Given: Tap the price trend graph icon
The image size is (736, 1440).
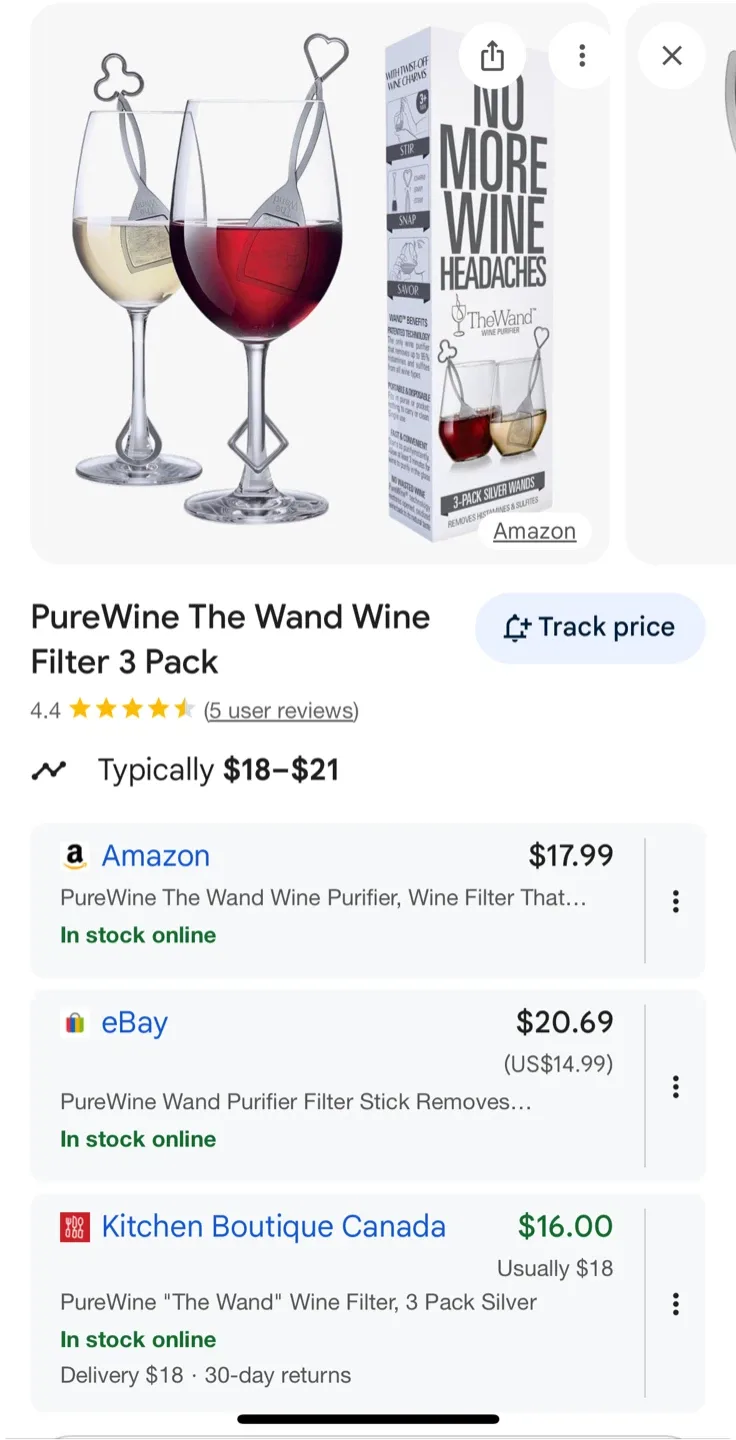Looking at the screenshot, I should (46, 769).
